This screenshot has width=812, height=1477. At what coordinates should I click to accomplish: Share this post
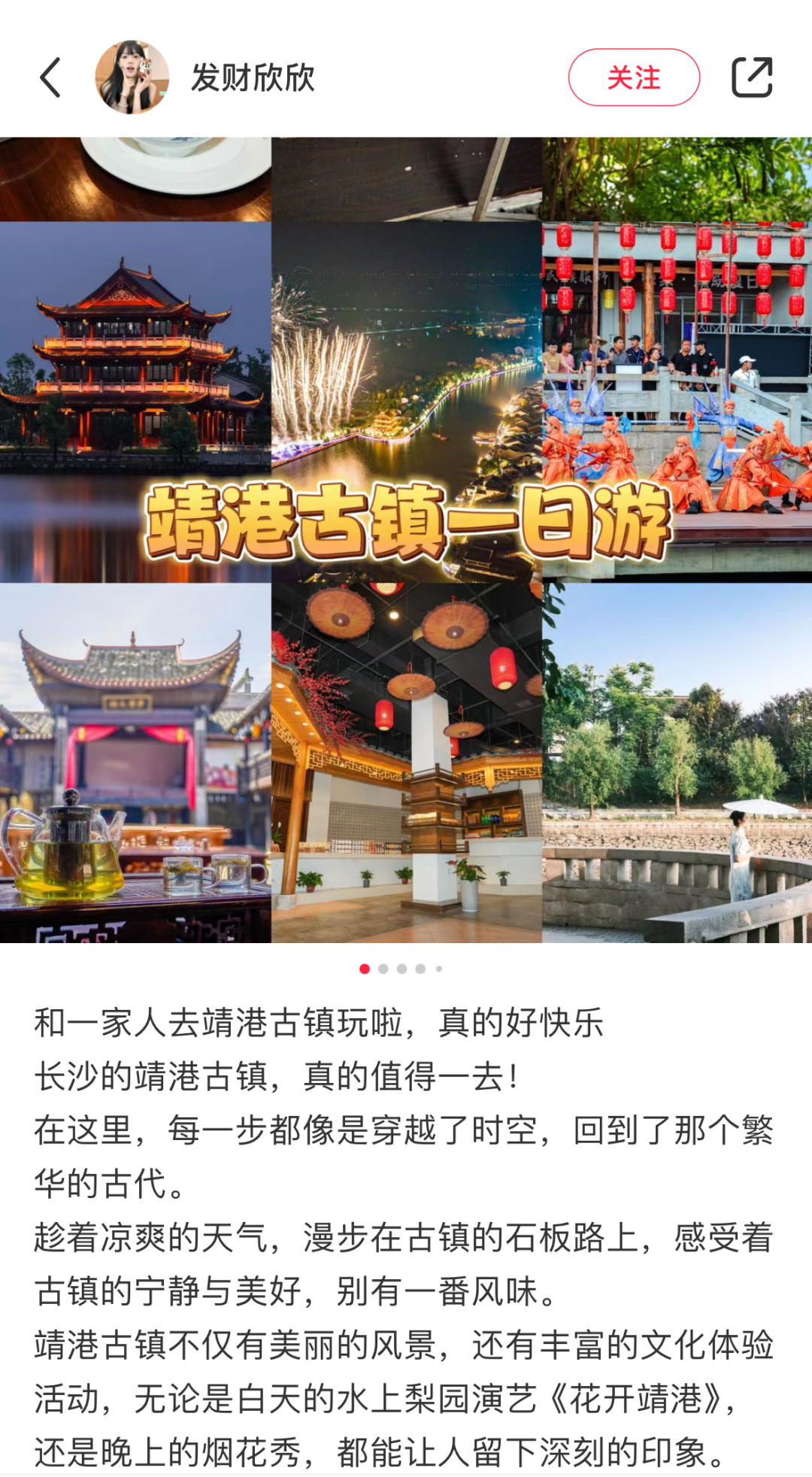(x=752, y=77)
